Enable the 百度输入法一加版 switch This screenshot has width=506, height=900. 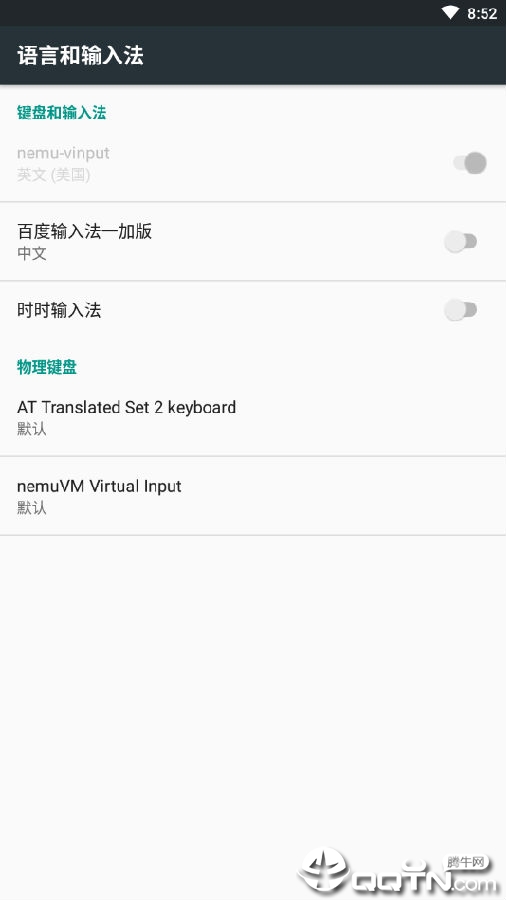coord(461,242)
